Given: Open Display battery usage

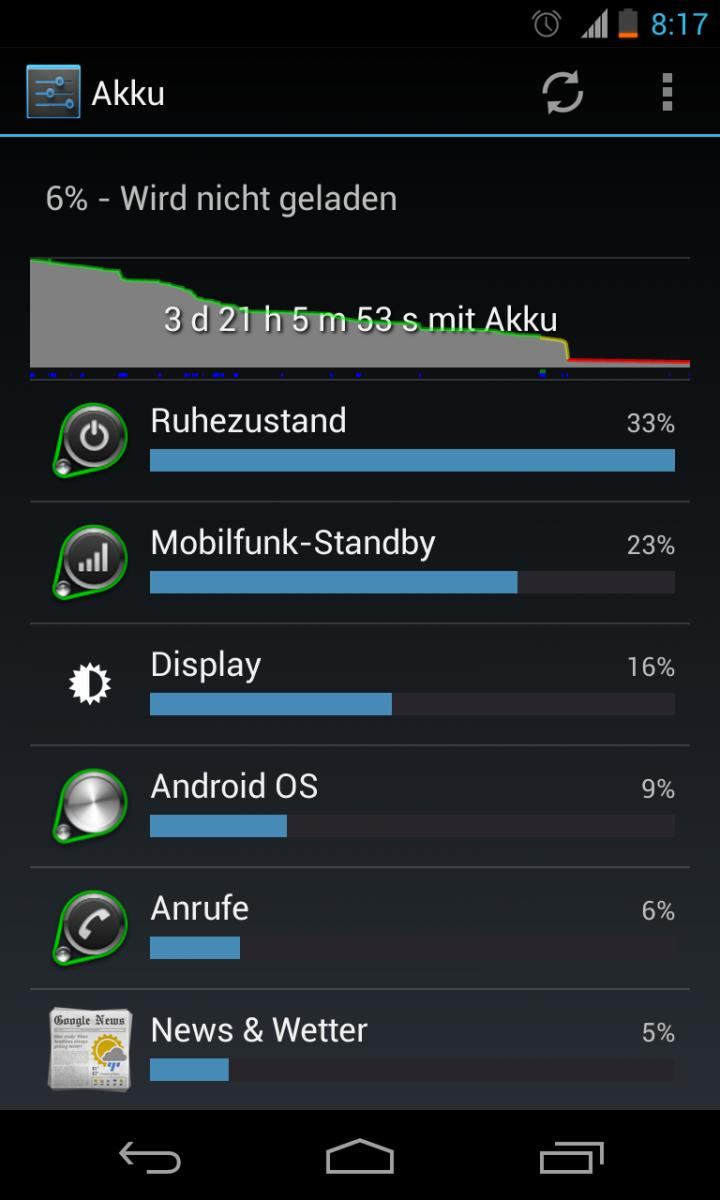Looking at the screenshot, I should point(360,685).
